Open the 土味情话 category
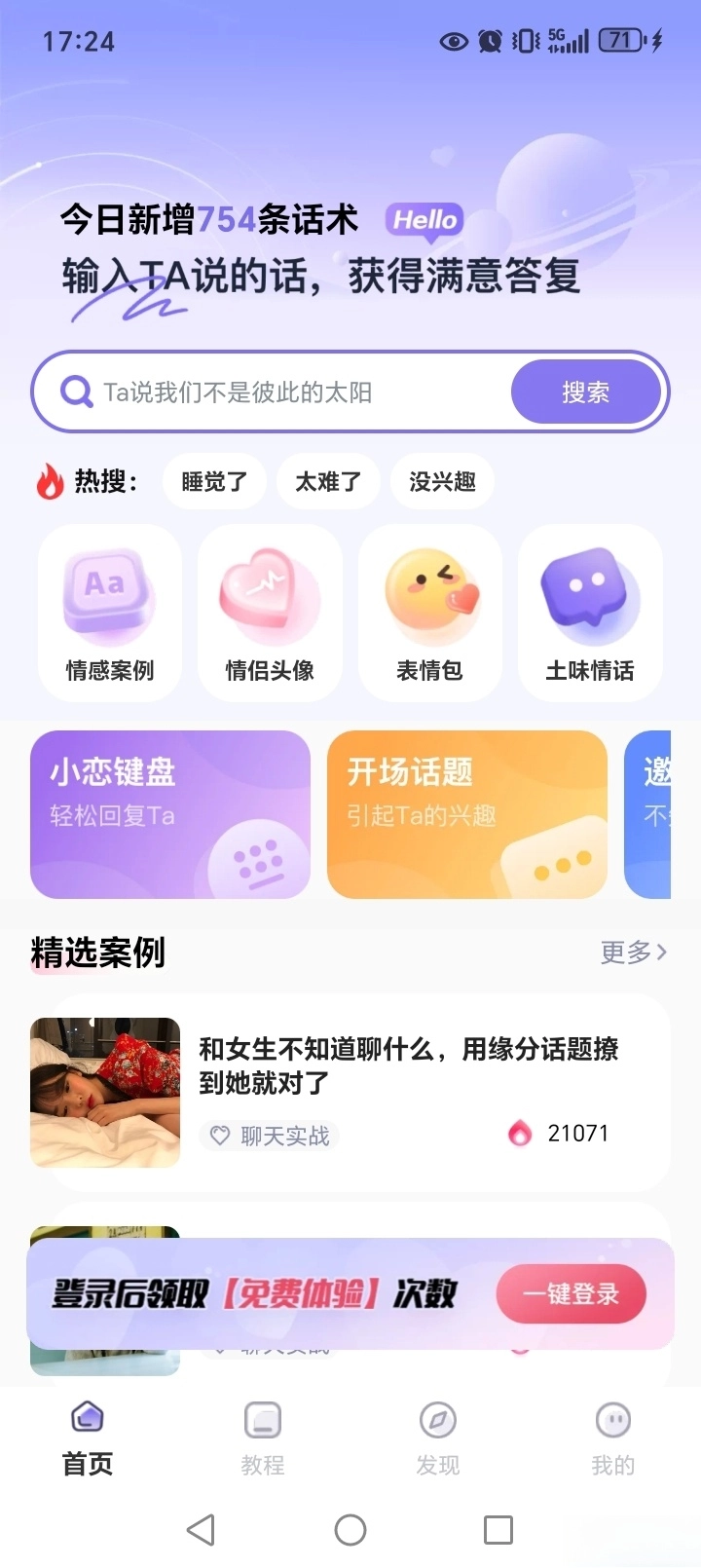 [590, 613]
